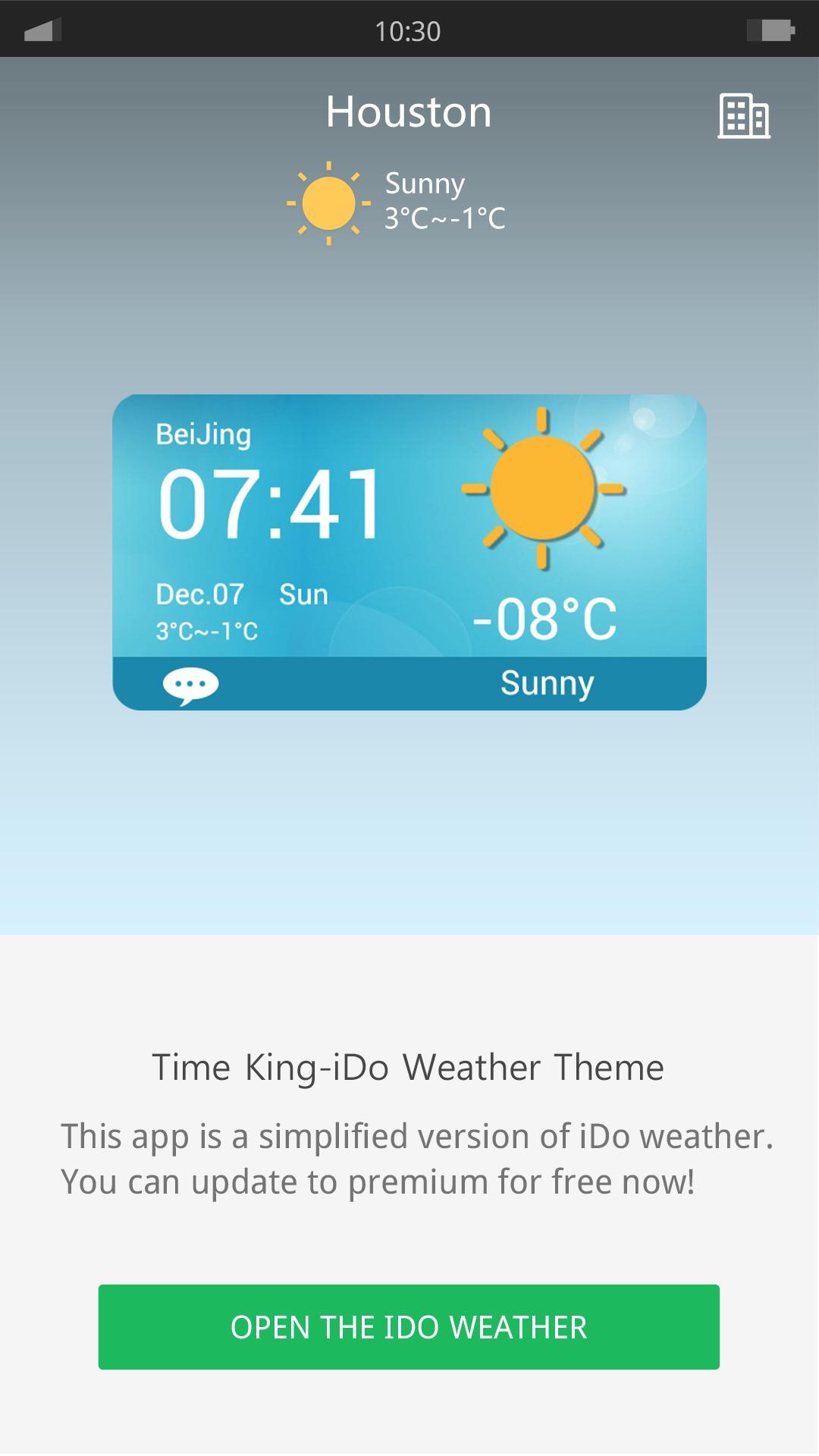Tap the BeiJing city name on the widget
Viewport: 819px width, 1456px height.
pos(203,434)
